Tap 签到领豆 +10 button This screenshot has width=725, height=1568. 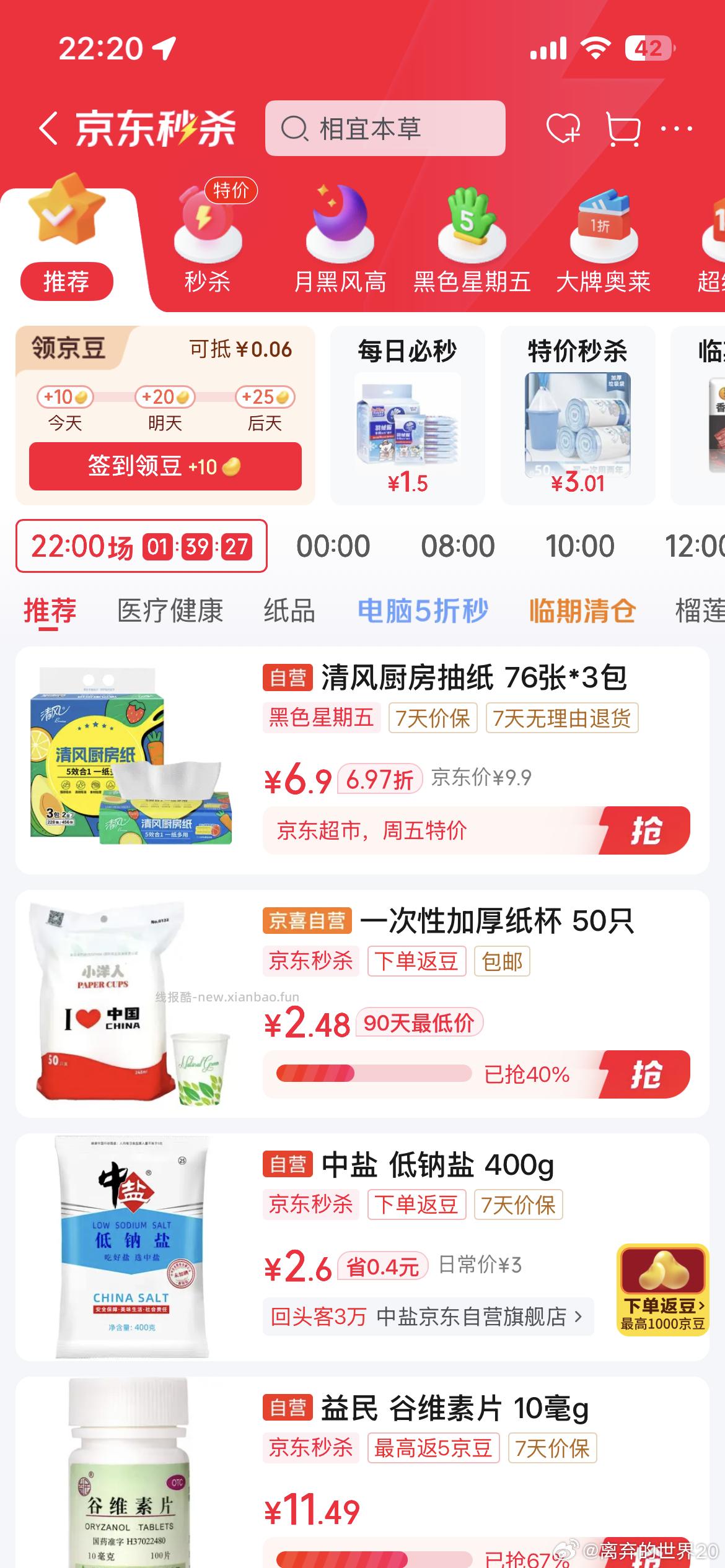click(164, 467)
